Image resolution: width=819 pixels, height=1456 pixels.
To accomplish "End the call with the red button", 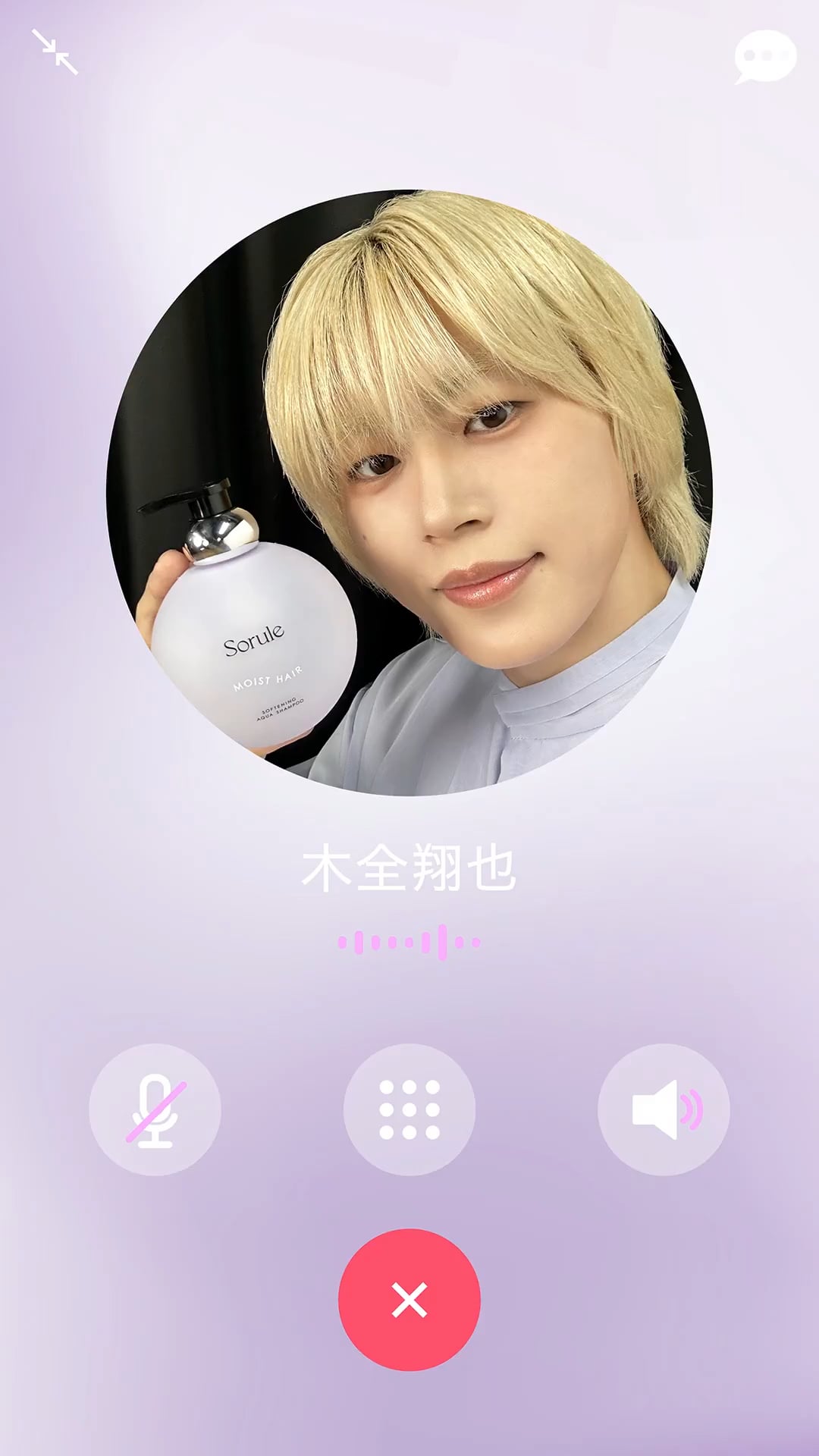I will point(409,1300).
